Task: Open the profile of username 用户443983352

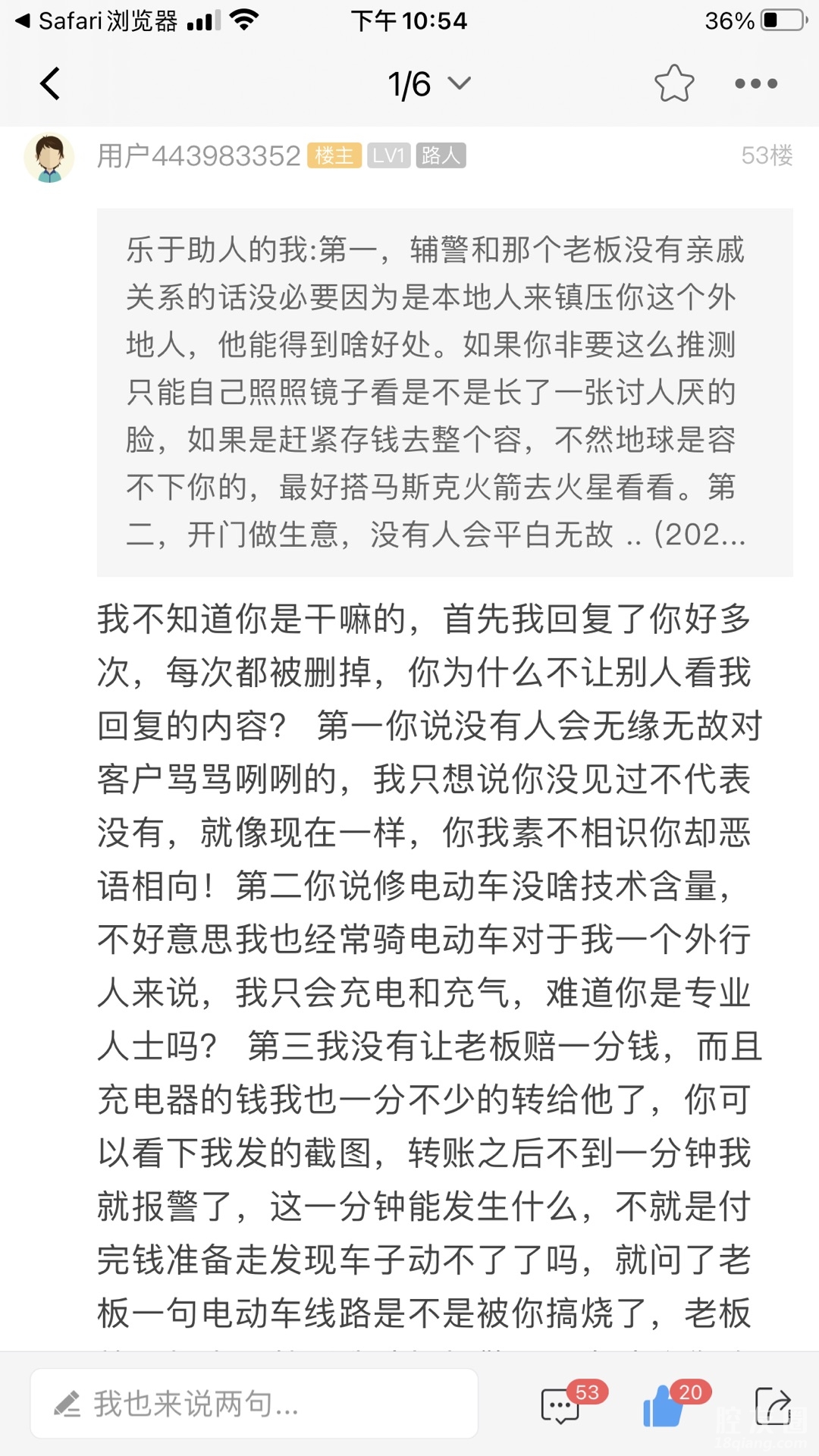Action: [199, 156]
